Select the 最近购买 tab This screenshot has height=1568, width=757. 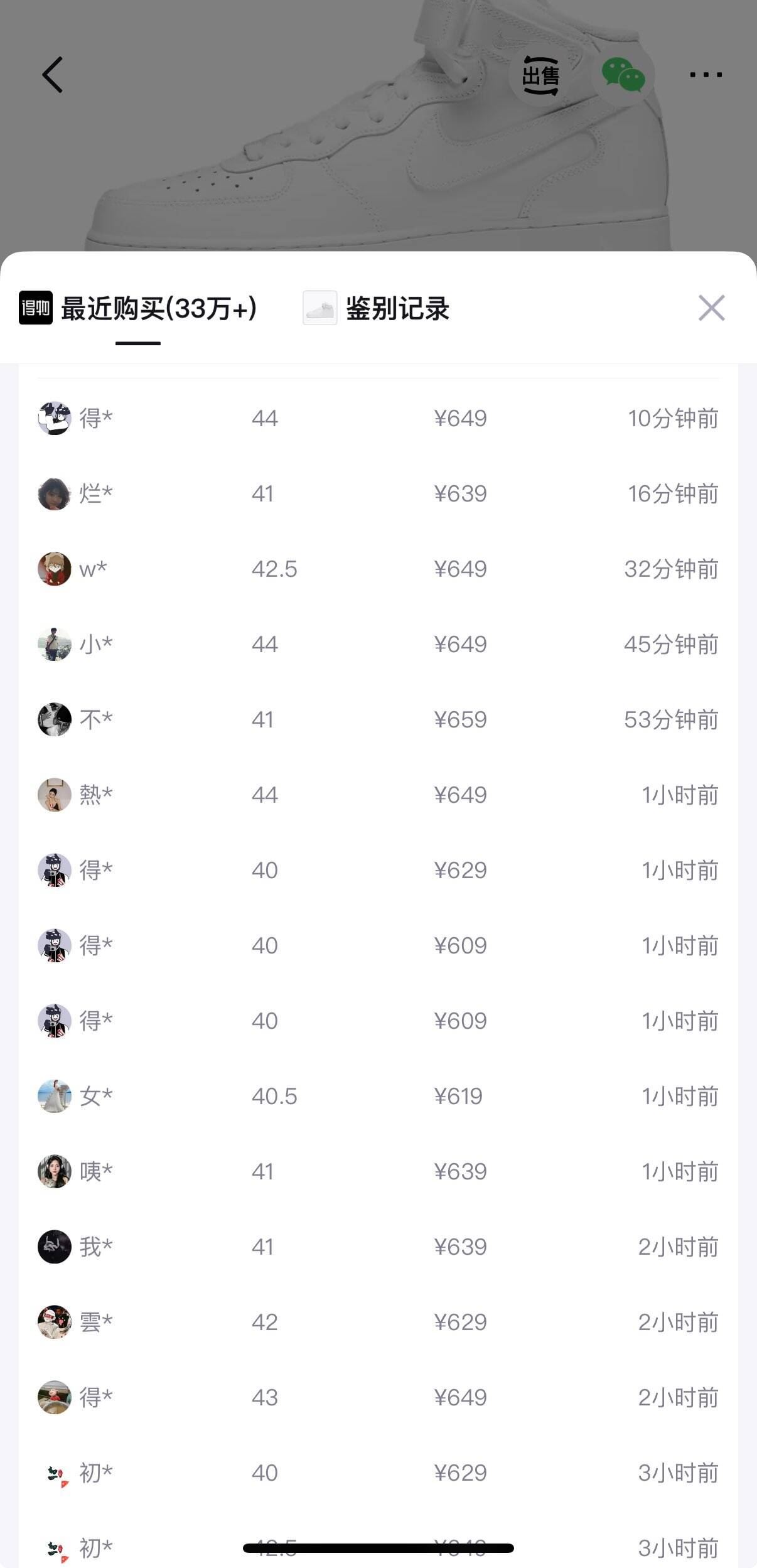(138, 308)
